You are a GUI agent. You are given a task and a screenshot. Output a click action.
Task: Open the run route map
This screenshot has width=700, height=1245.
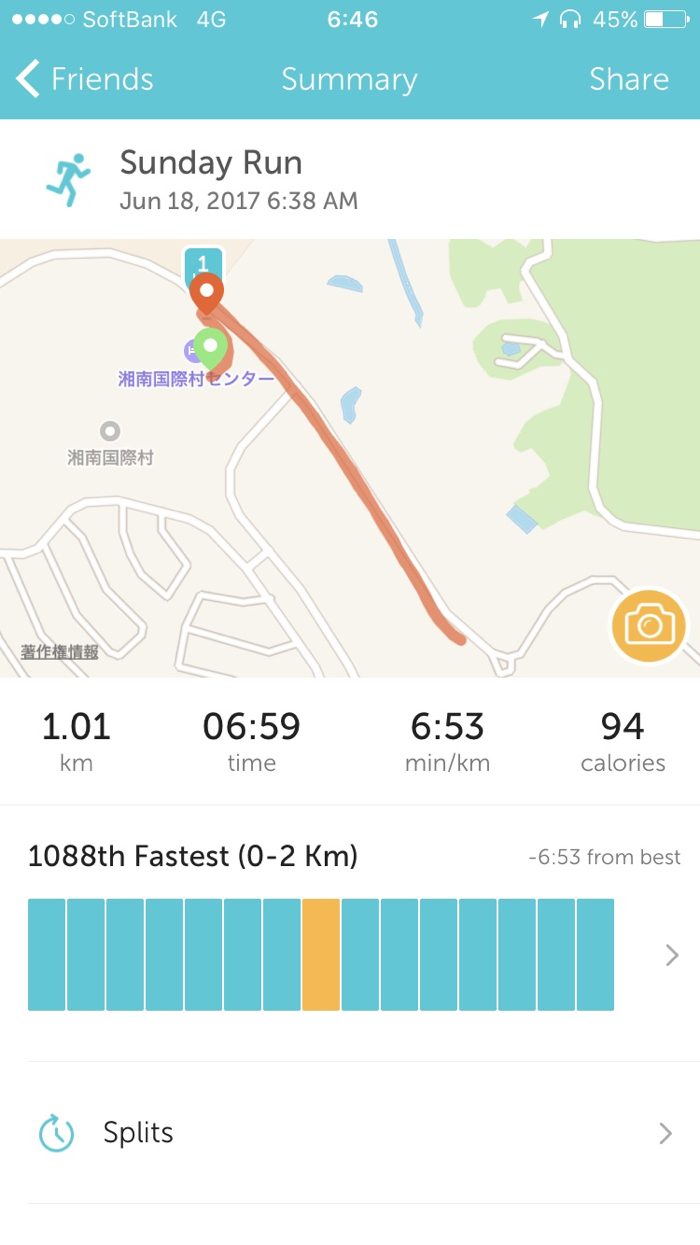point(350,460)
